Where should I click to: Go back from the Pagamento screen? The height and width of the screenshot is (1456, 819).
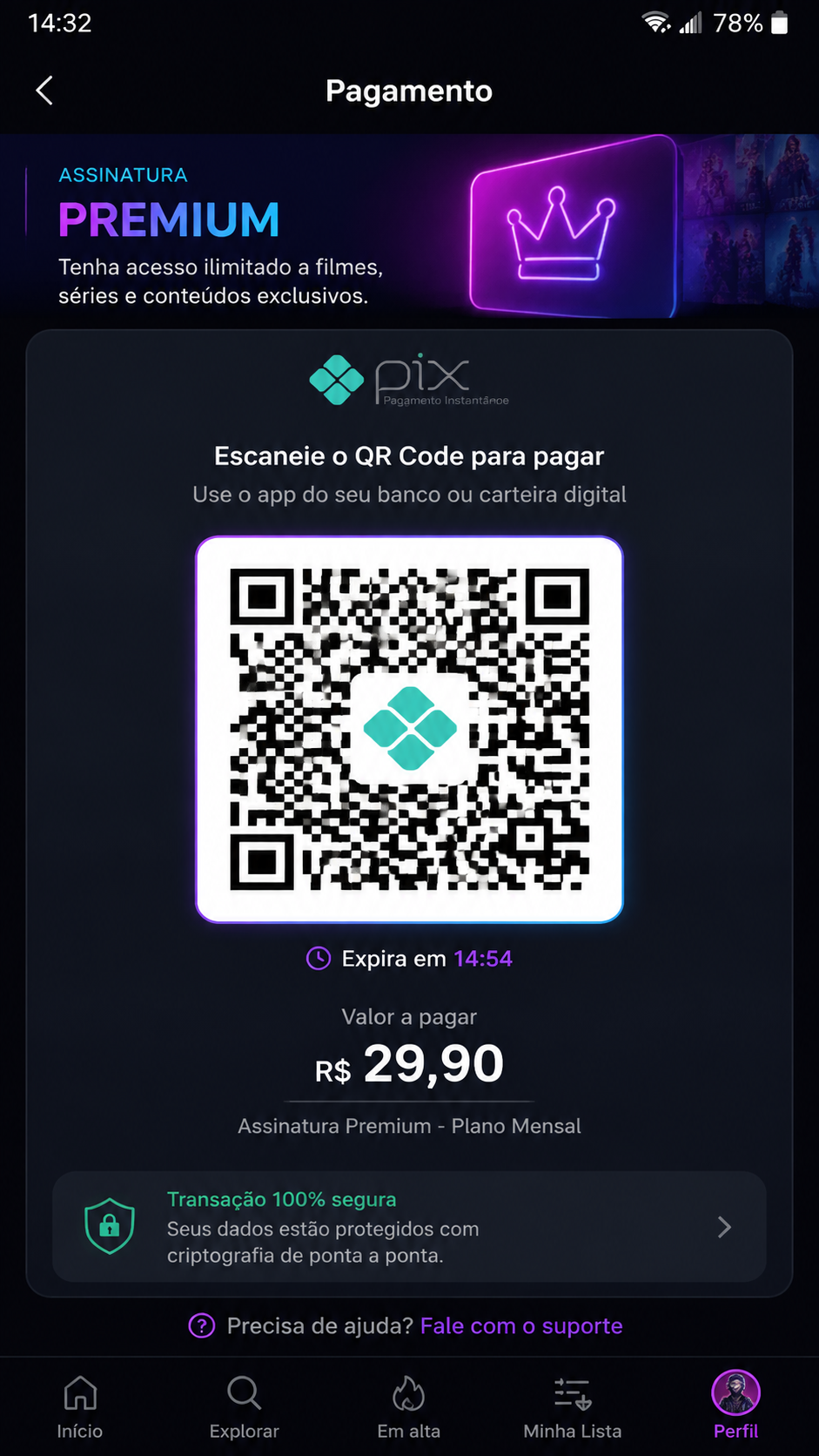tap(44, 91)
